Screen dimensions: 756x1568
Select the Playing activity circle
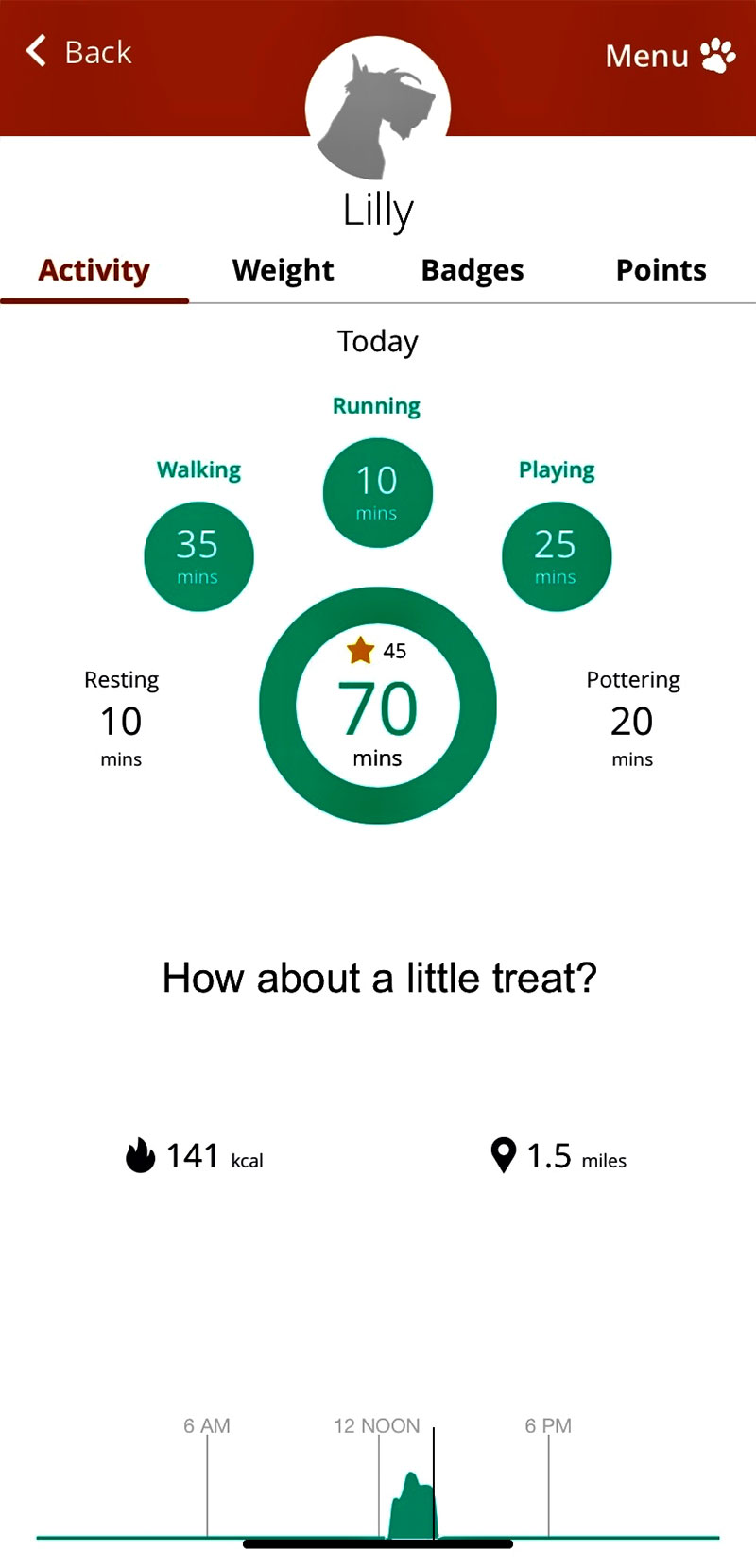point(556,556)
